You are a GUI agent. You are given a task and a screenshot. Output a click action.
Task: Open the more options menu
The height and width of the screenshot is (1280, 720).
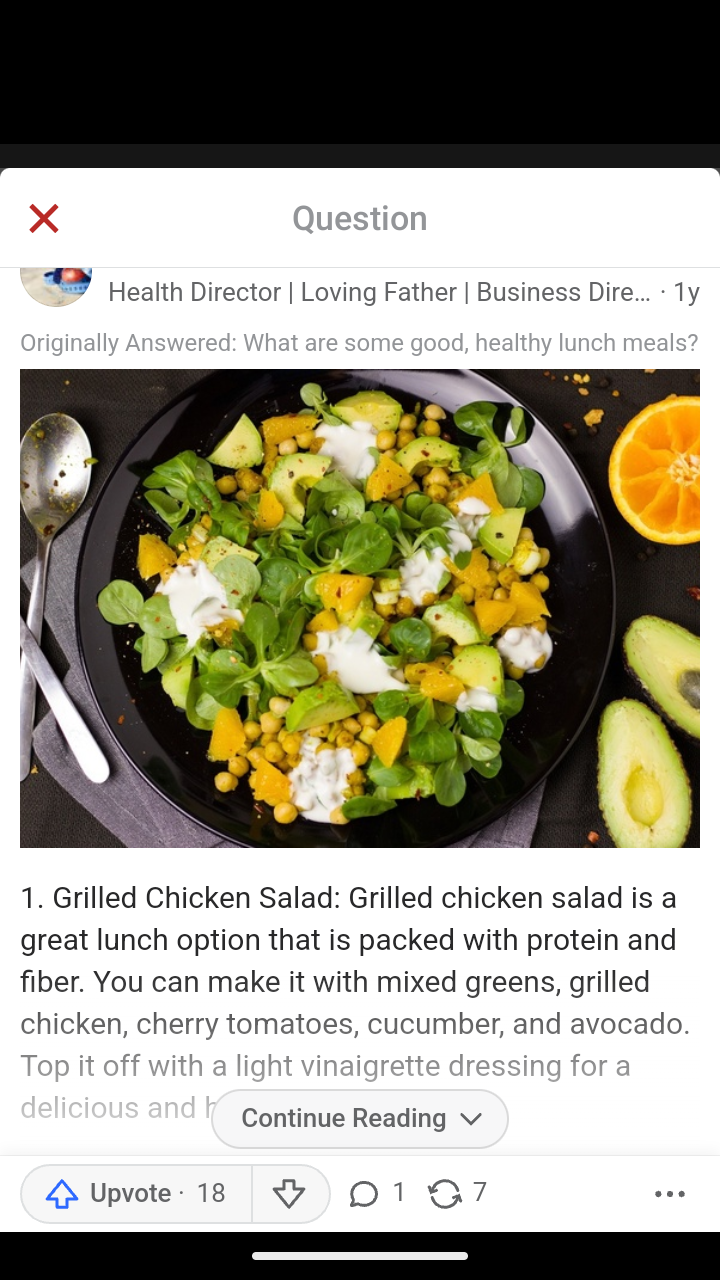point(669,1193)
